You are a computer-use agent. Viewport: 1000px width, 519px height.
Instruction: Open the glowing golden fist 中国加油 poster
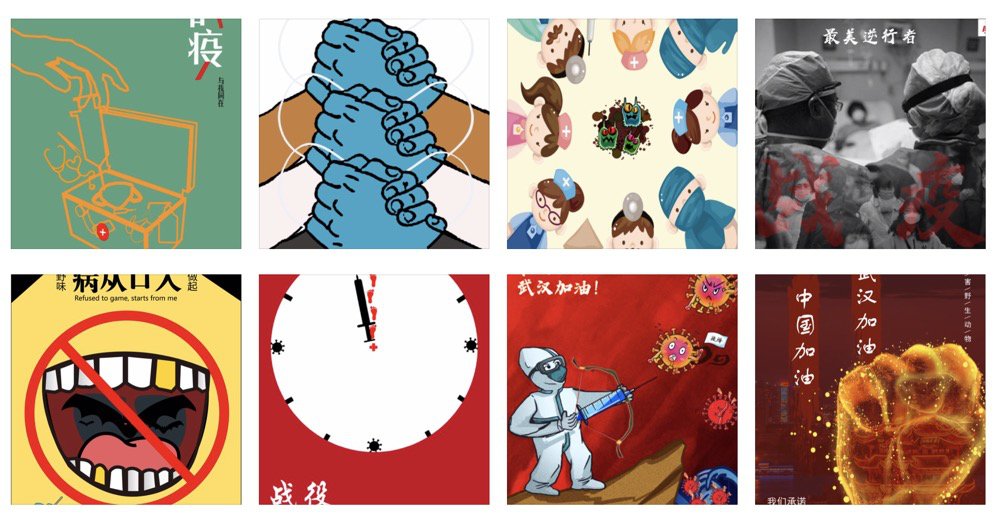870,389
